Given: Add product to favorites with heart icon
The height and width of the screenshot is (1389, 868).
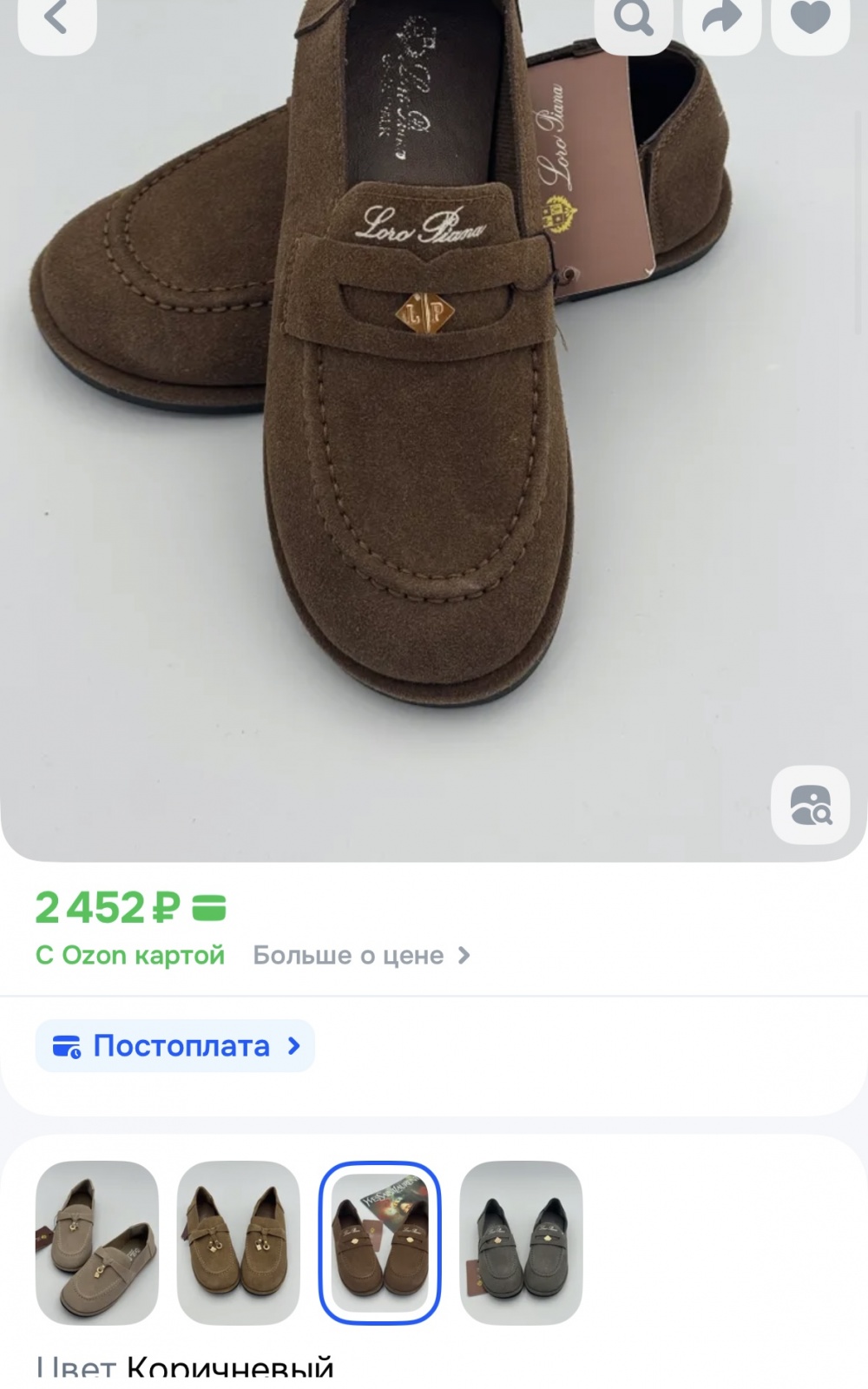Looking at the screenshot, I should (x=810, y=17).
